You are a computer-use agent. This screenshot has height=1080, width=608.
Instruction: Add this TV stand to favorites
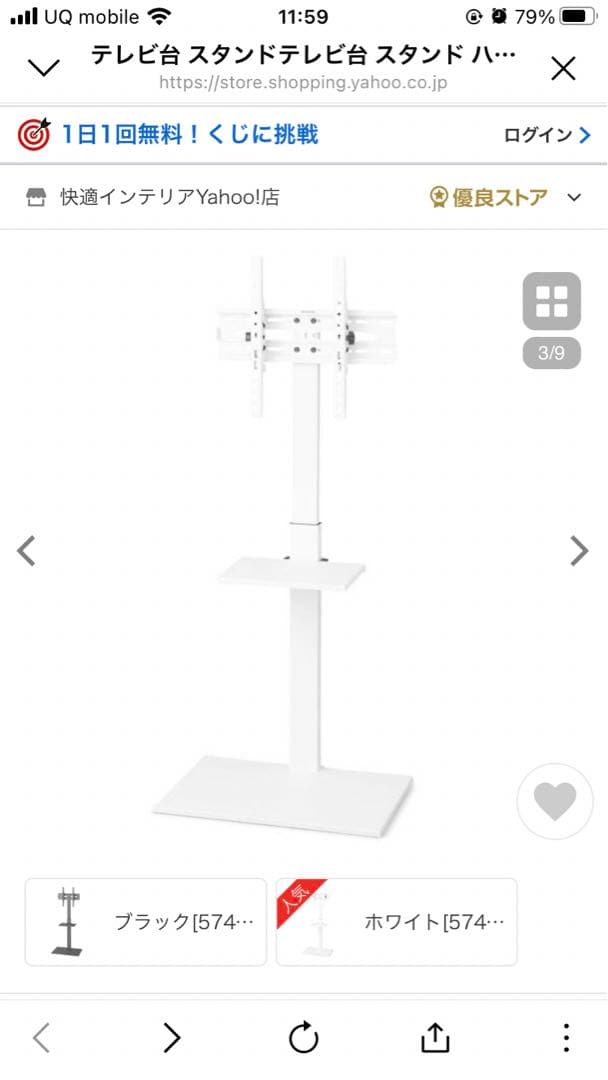(x=555, y=801)
